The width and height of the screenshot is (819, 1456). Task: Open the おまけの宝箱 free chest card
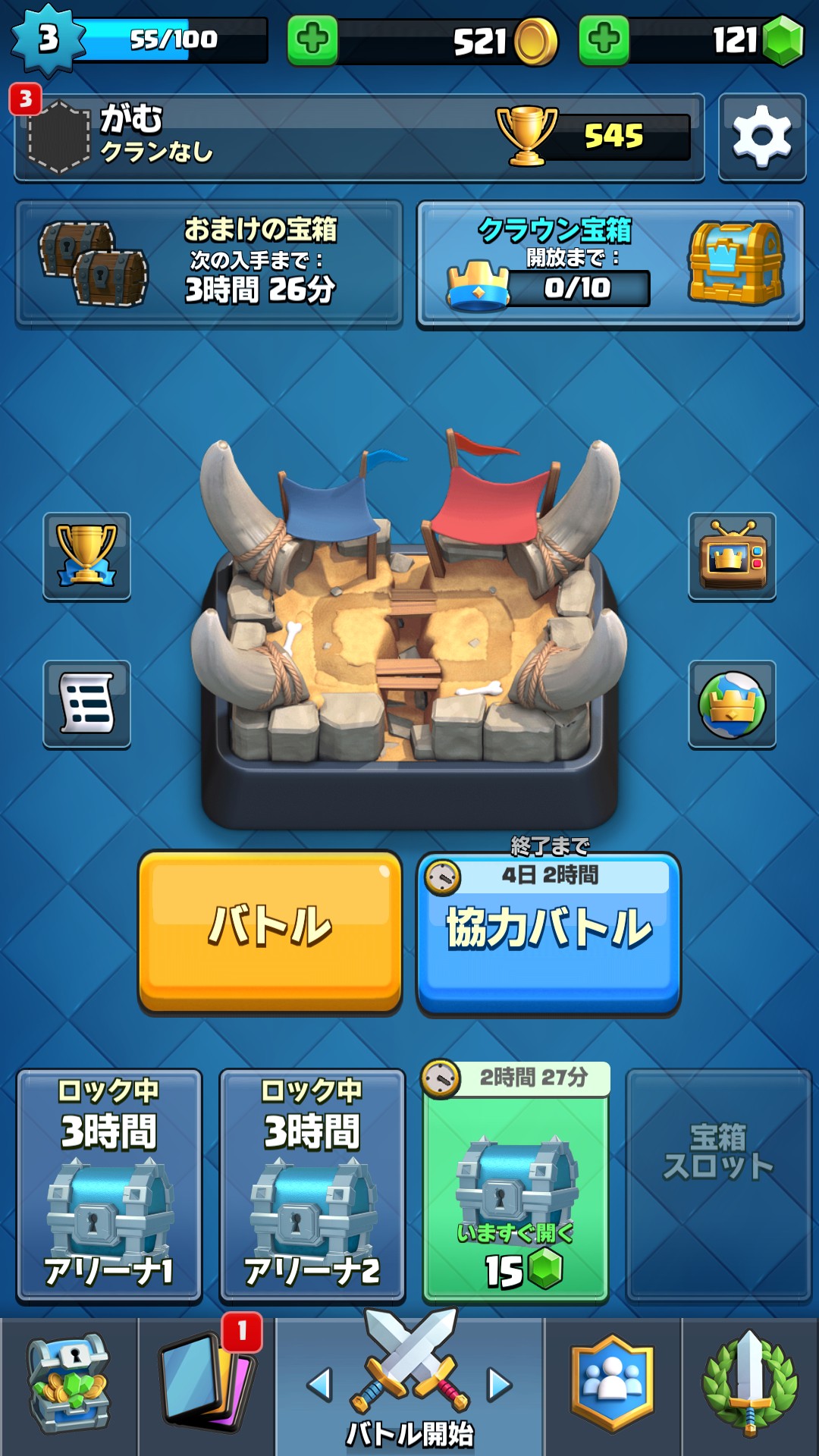209,263
